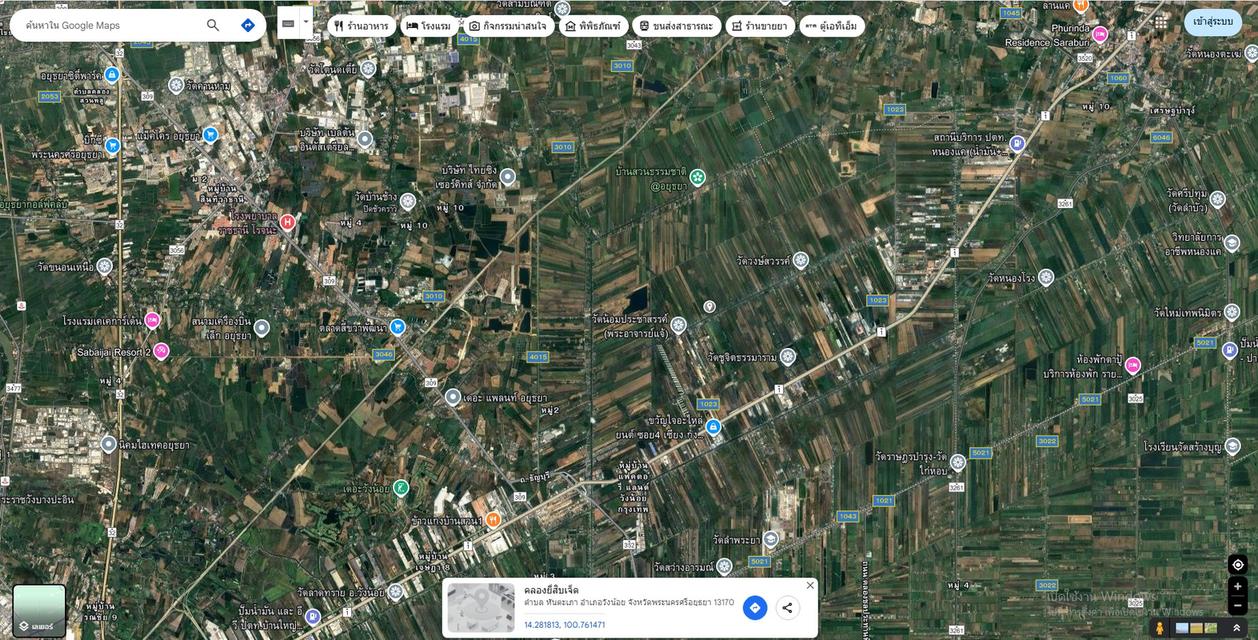This screenshot has height=640, width=1258.
Task: Open directions from the search bar
Action: tap(248, 25)
